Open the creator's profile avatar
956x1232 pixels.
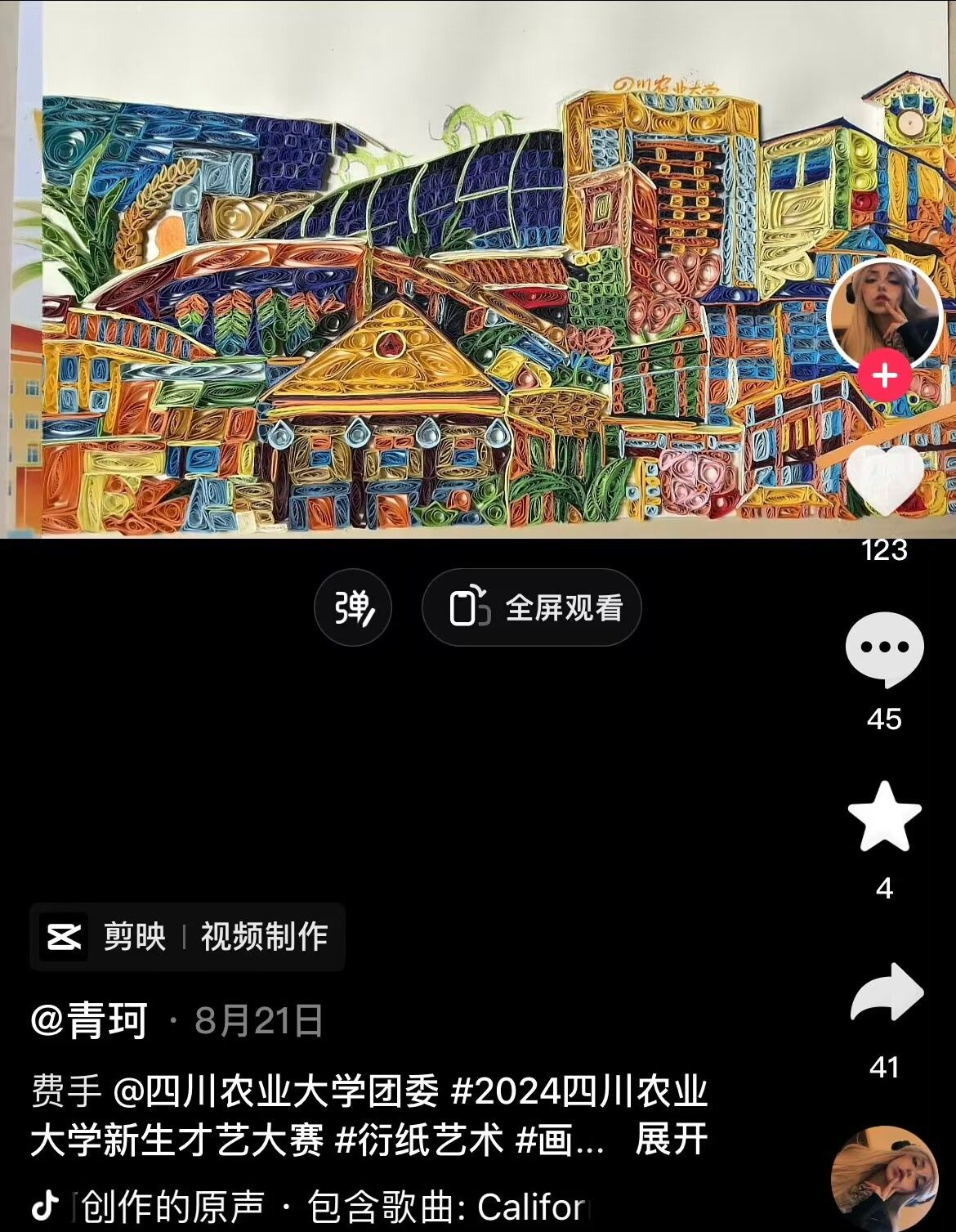click(884, 315)
